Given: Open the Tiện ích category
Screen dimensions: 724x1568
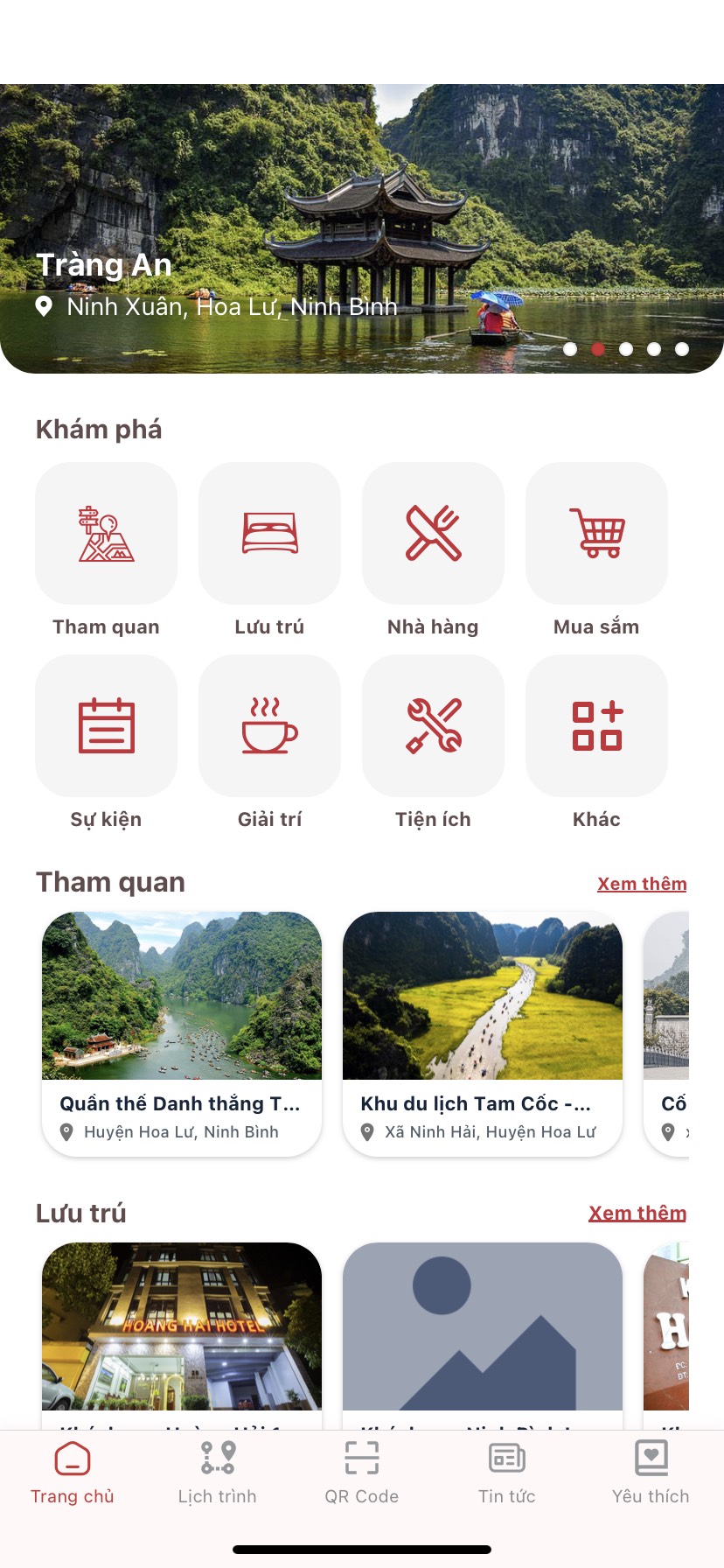Looking at the screenshot, I should click(433, 726).
